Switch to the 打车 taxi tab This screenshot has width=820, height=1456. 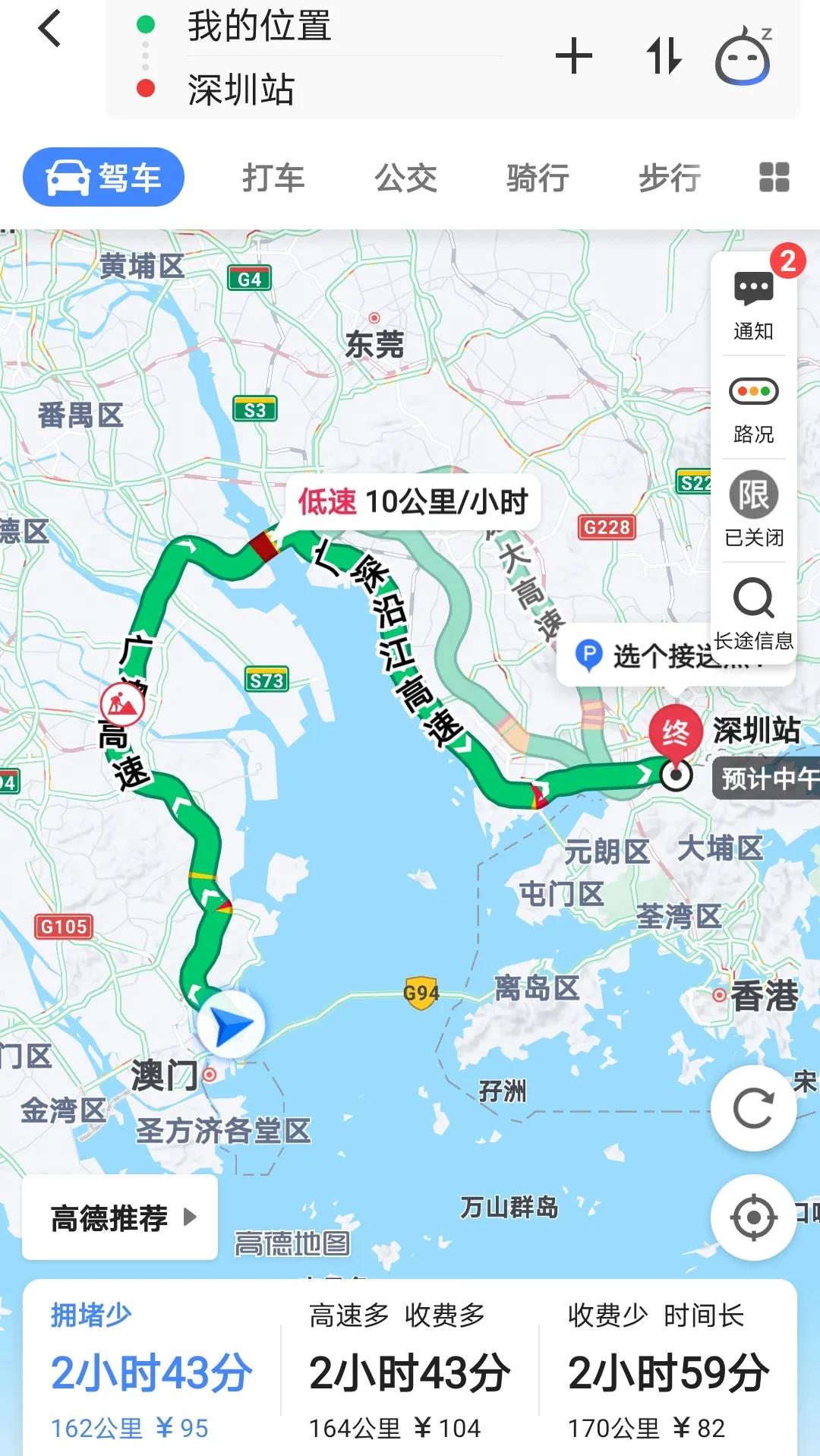[273, 178]
